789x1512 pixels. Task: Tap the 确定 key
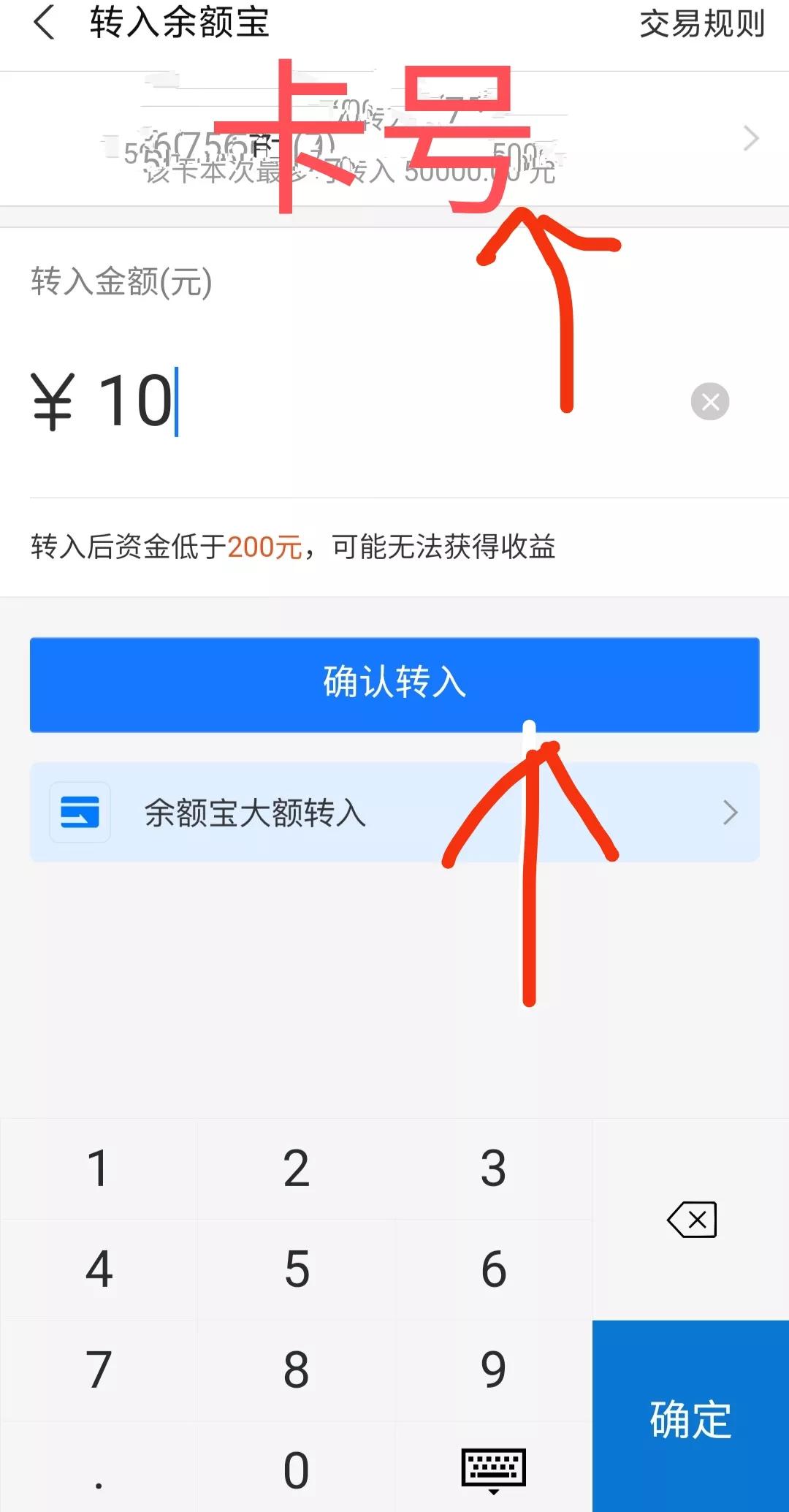[x=690, y=1418]
